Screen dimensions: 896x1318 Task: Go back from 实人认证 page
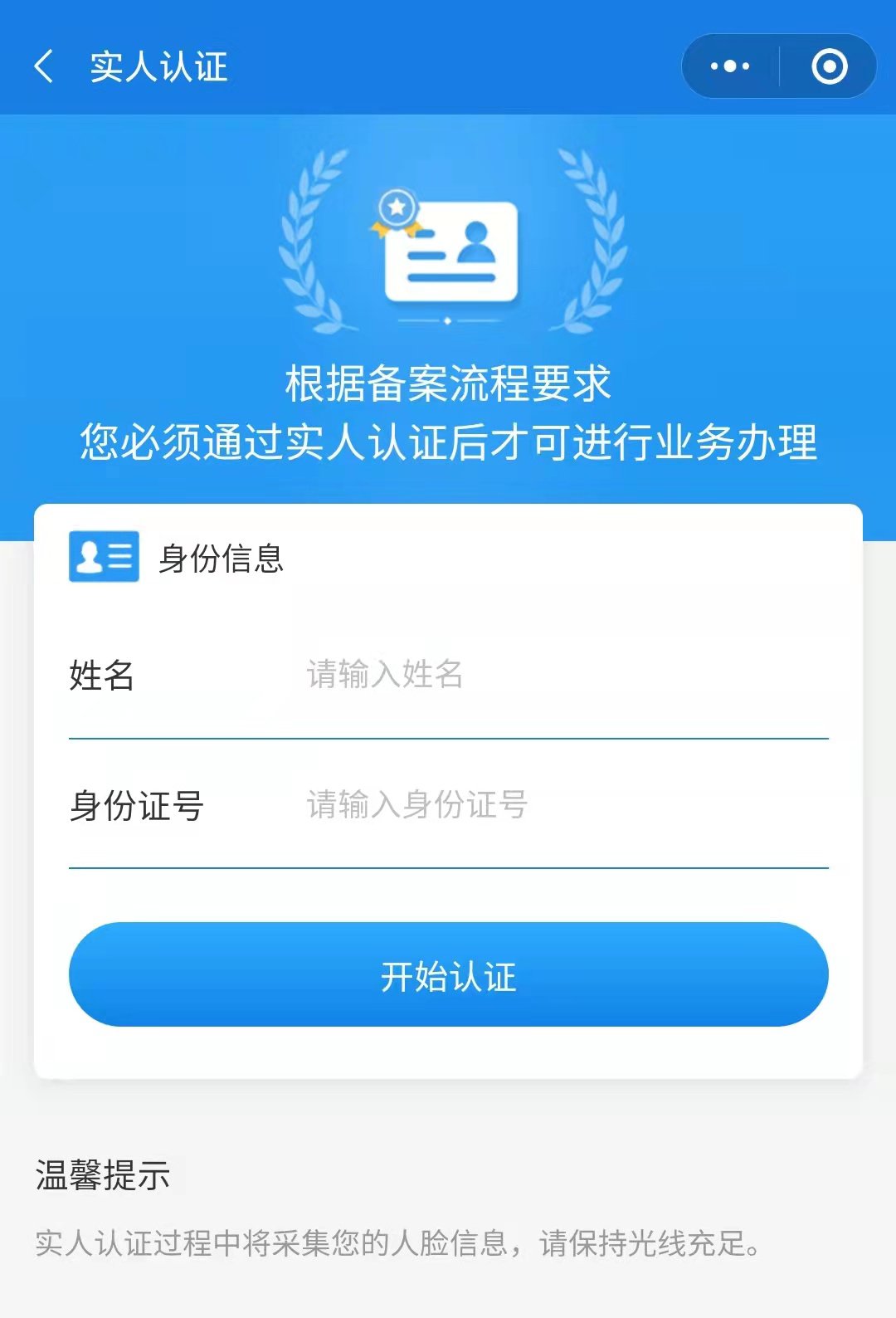pos(45,66)
